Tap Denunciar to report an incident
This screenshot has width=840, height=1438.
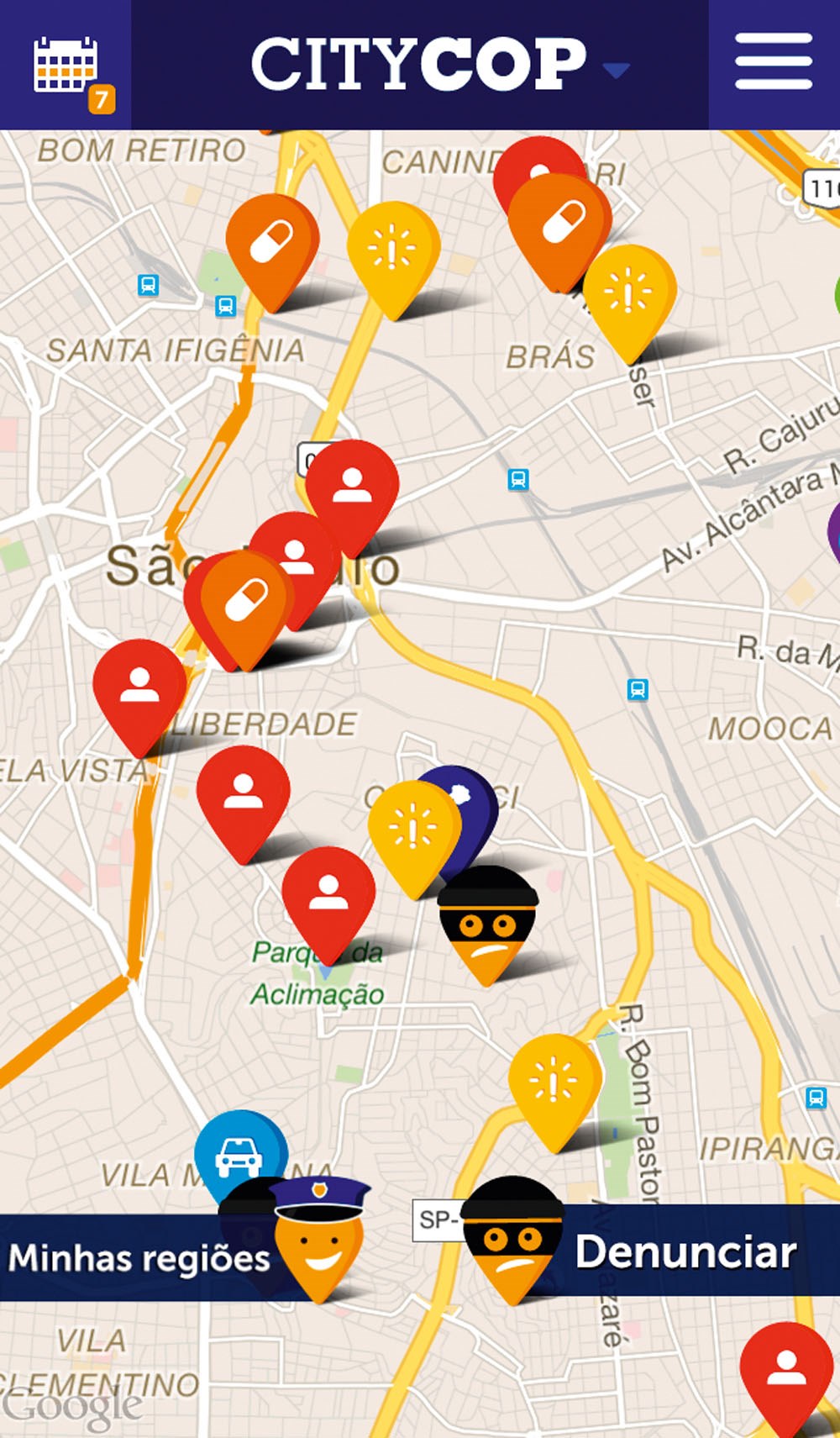685,1252
